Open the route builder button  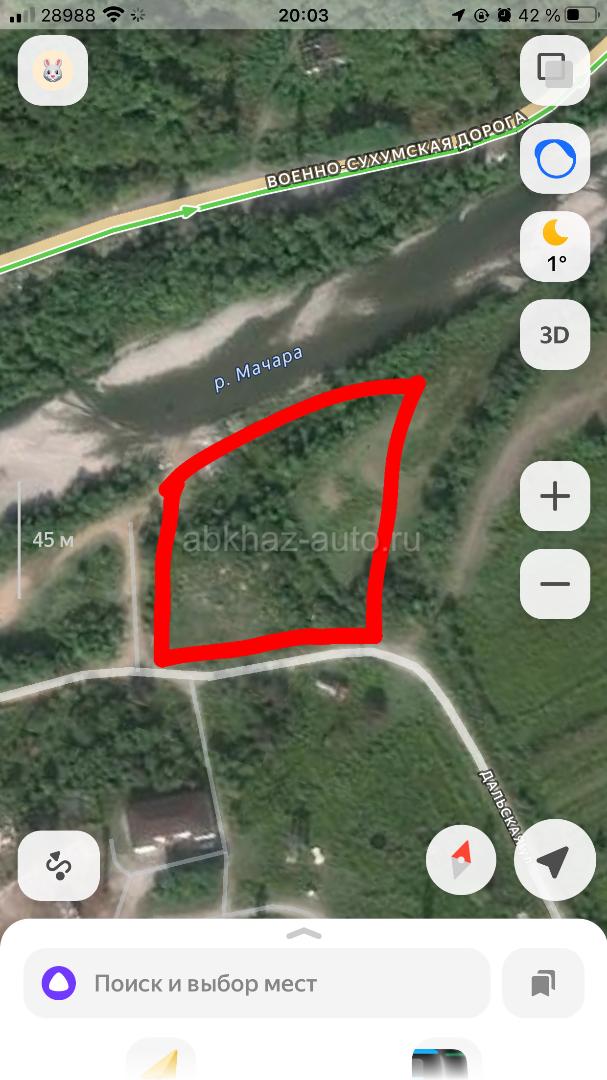[58, 864]
